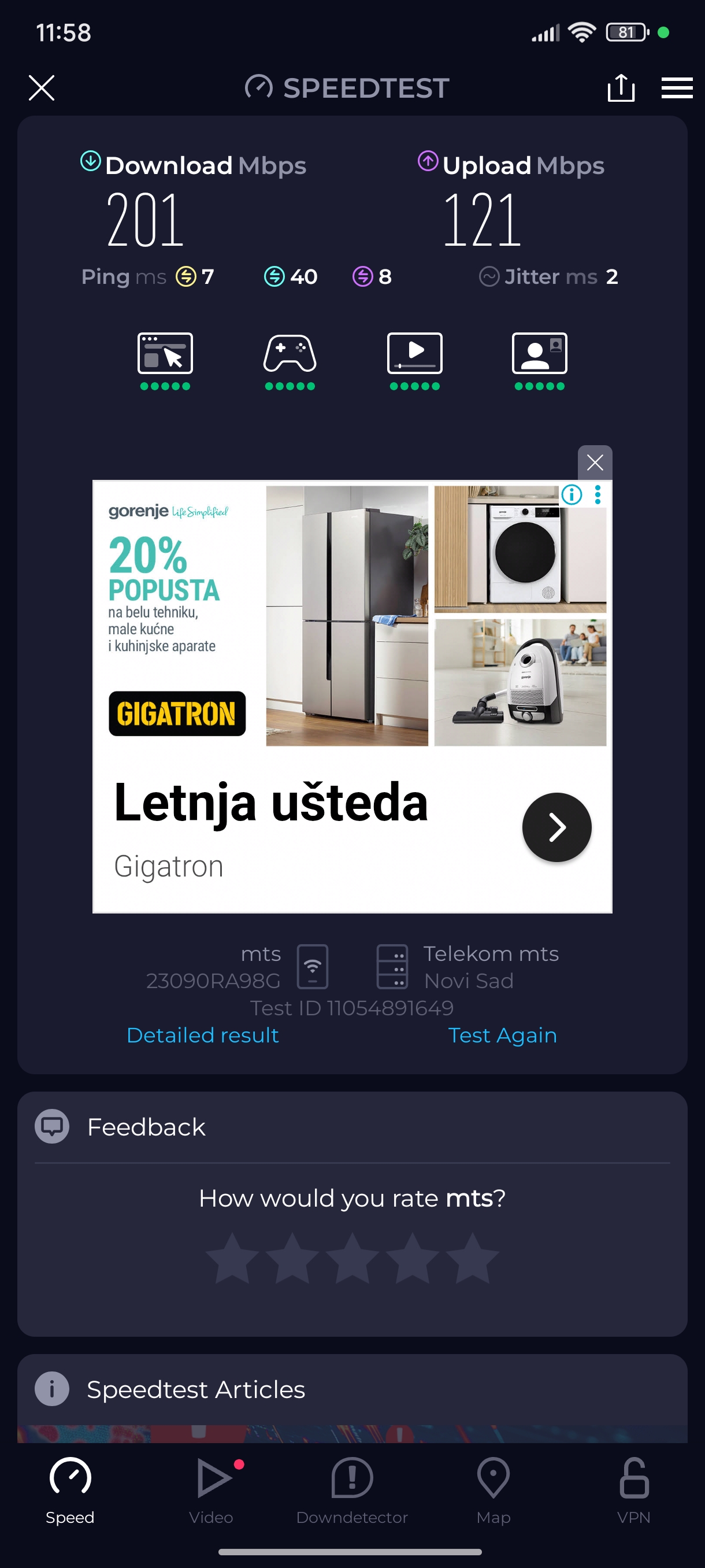This screenshot has width=705, height=1568.
Task: Rate mts one star
Action: click(x=232, y=1258)
